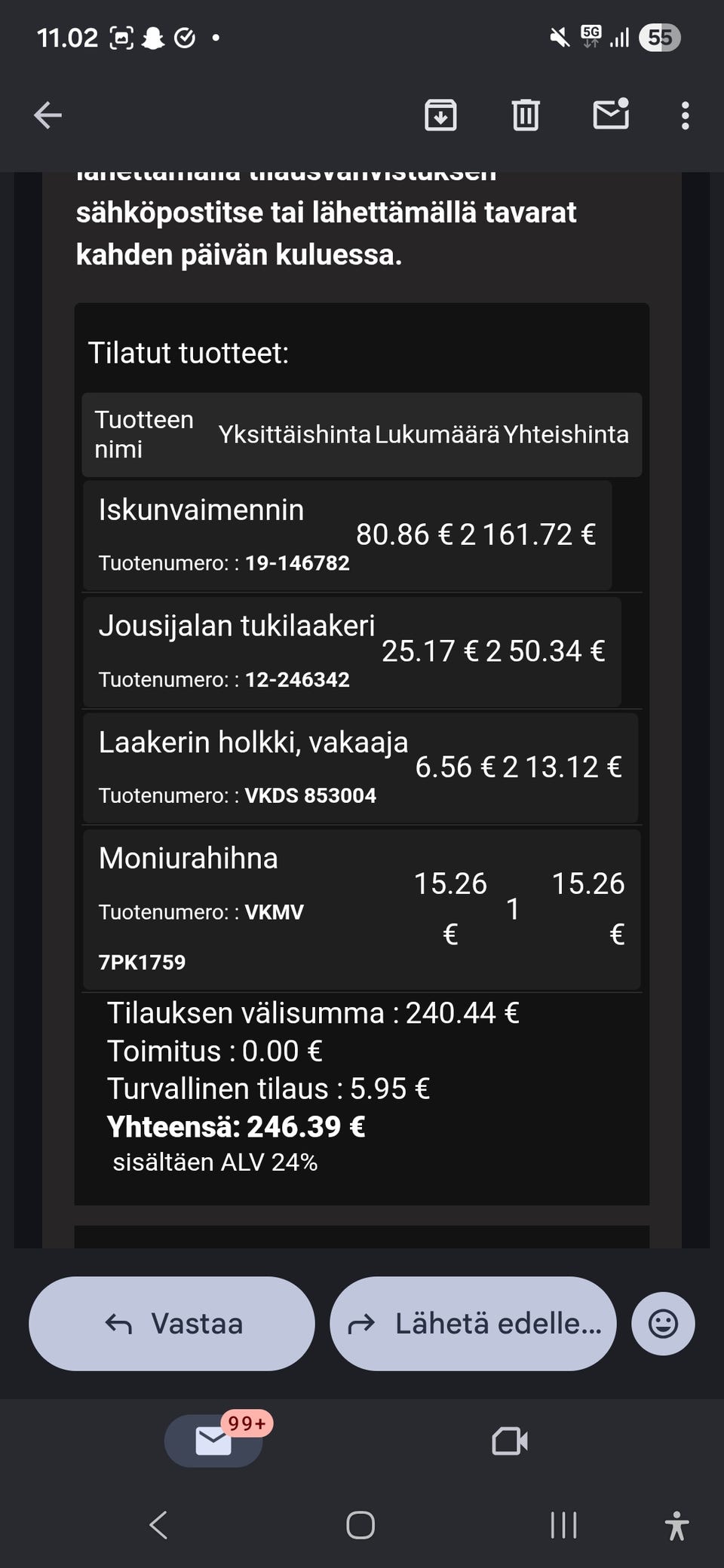Image resolution: width=724 pixels, height=1568 pixels.
Task: Expand the Iskunvaimennin product row
Action: (347, 535)
